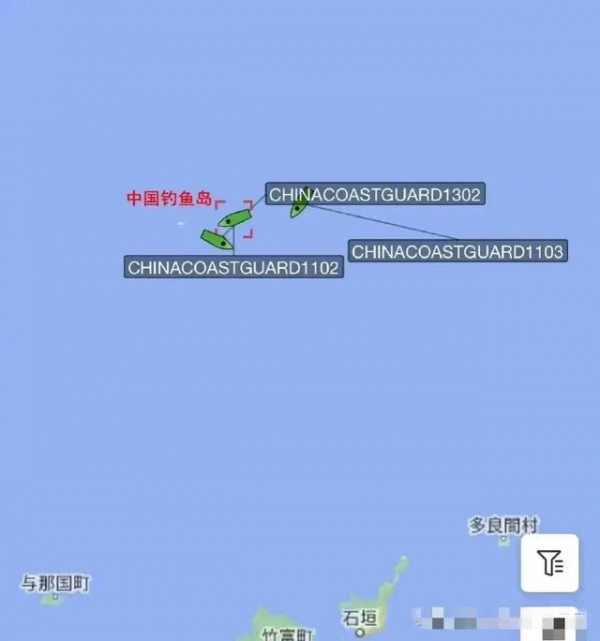Image resolution: width=600 pixels, height=641 pixels.
Task: Open the ship filter button
Action: pyautogui.click(x=549, y=563)
